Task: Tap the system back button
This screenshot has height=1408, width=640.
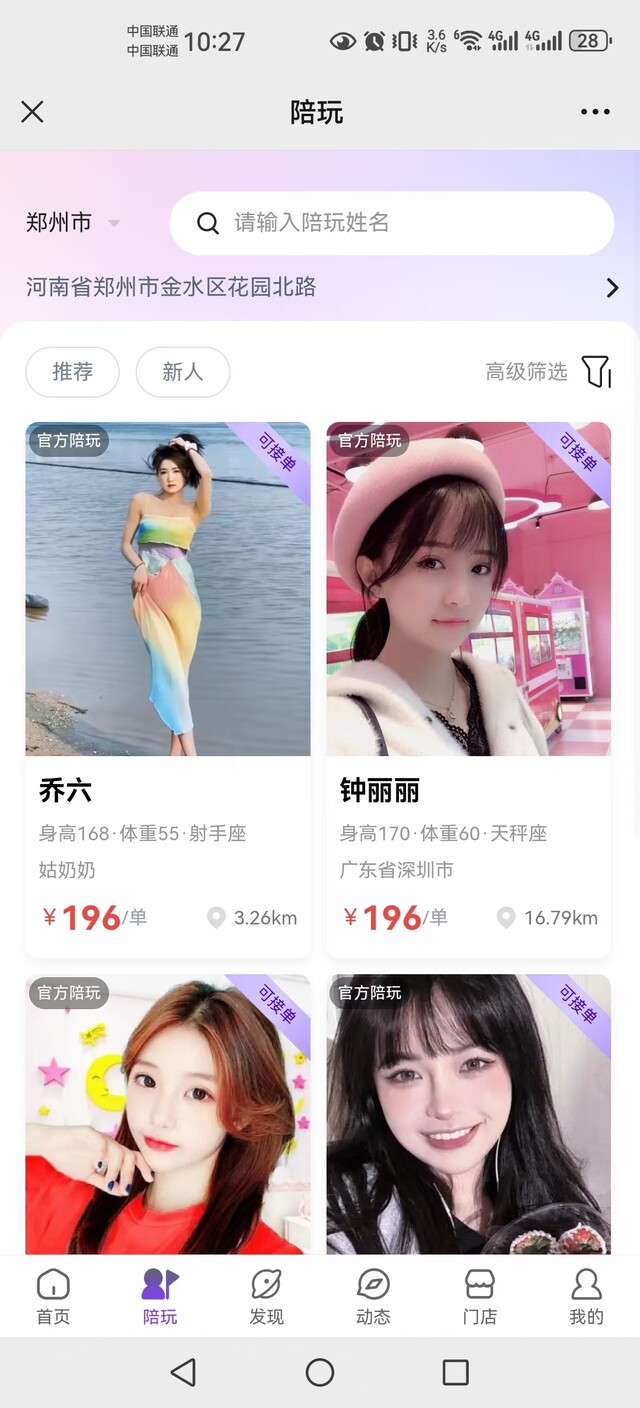Action: pyautogui.click(x=183, y=1372)
